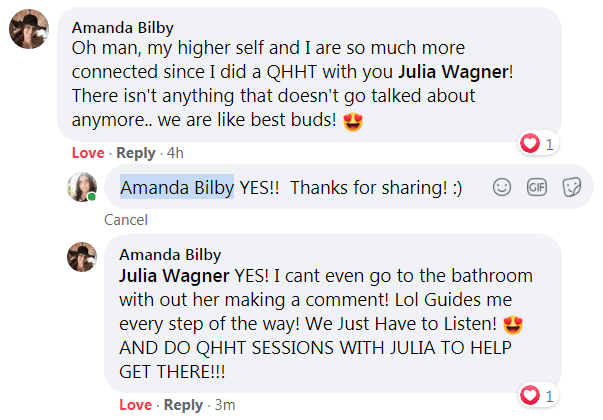
Task: Cancel editing the reply
Action: 126,219
